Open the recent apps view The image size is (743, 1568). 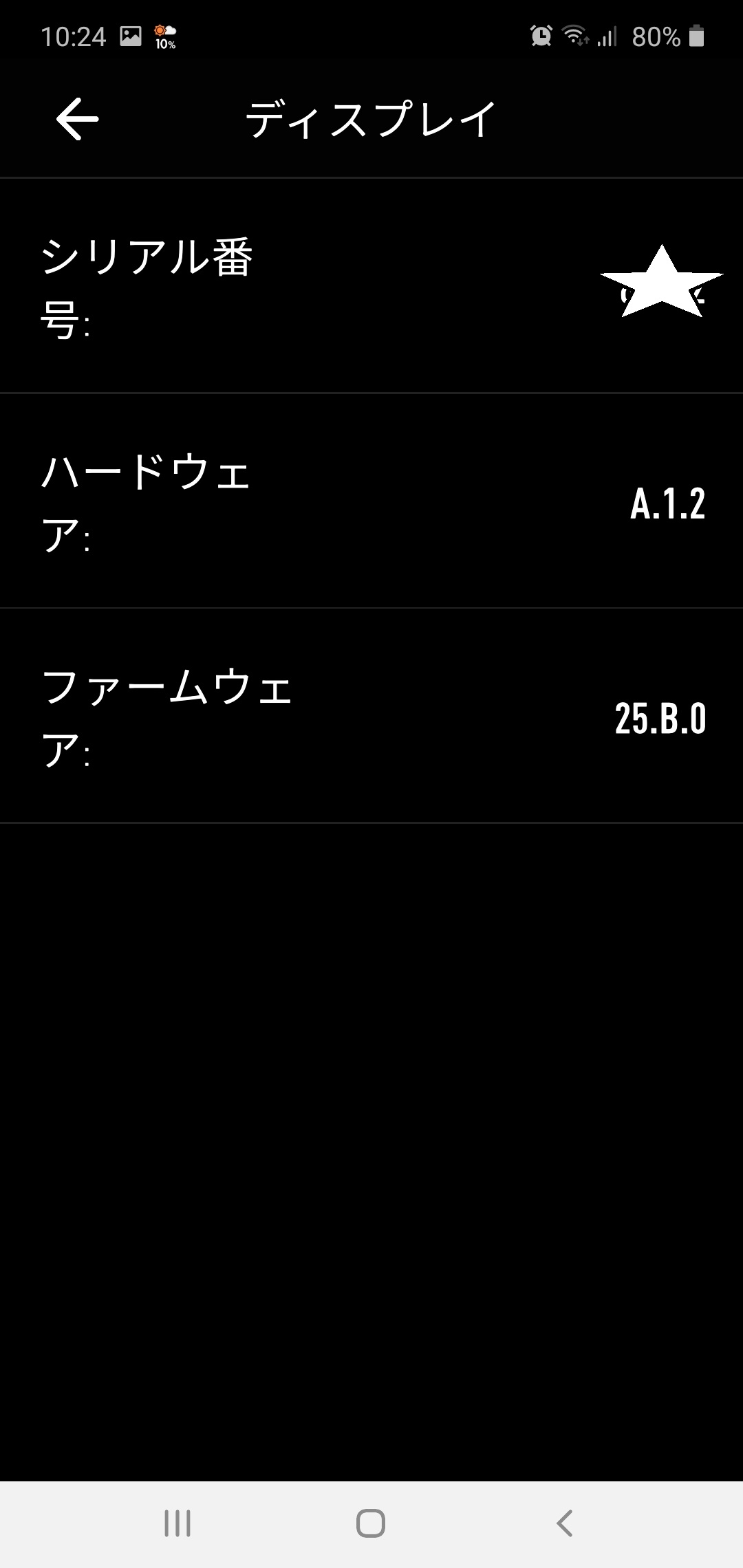coord(177,1523)
